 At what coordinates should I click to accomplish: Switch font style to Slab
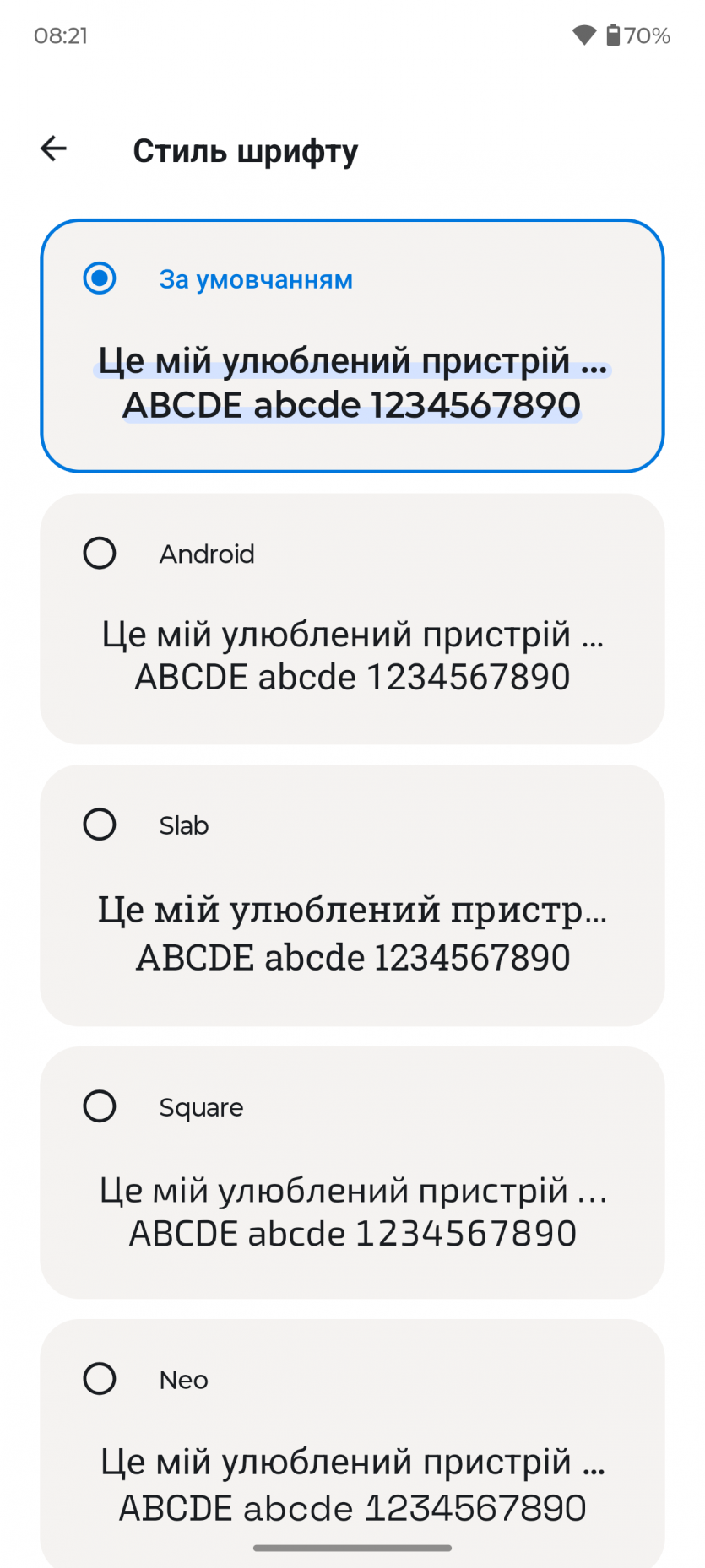click(x=100, y=825)
